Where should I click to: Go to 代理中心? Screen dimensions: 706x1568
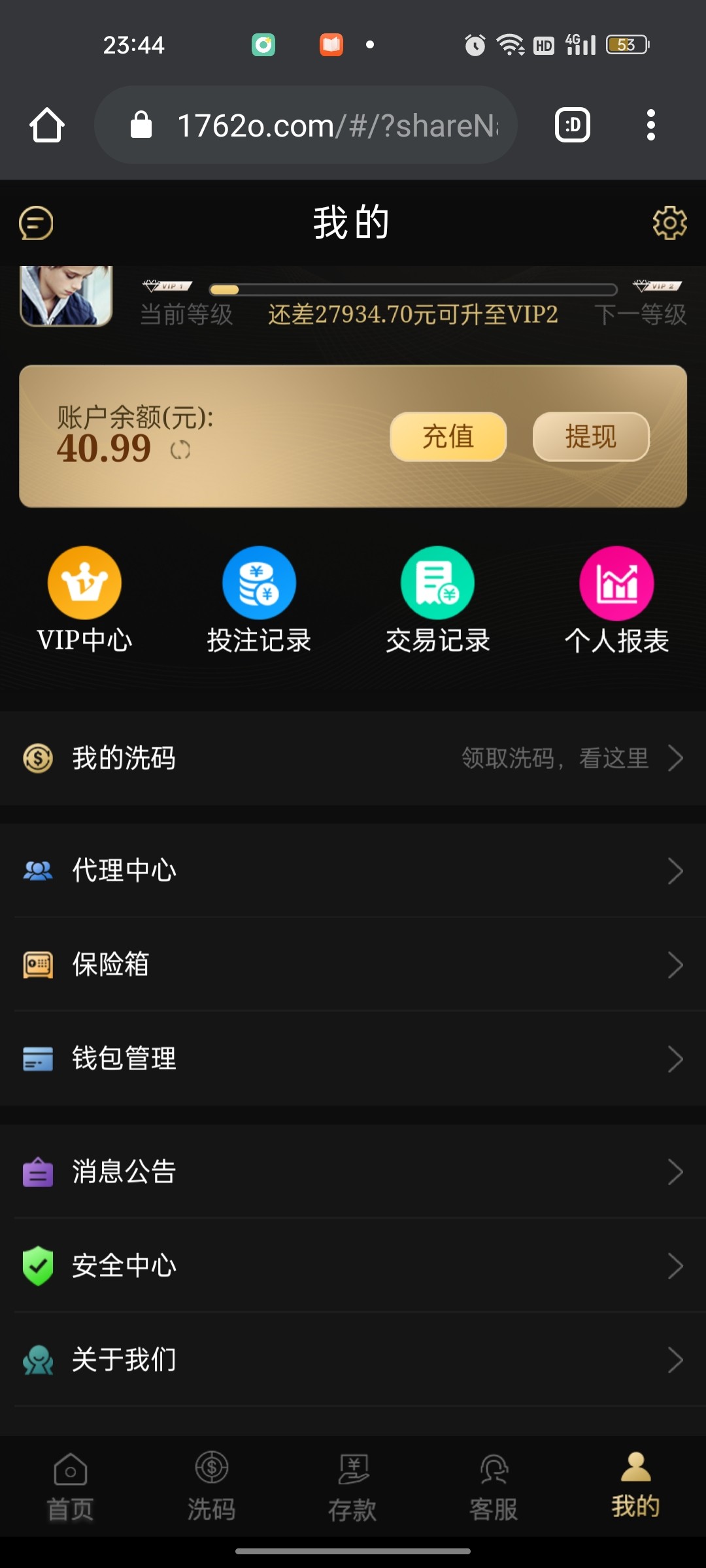(x=353, y=871)
